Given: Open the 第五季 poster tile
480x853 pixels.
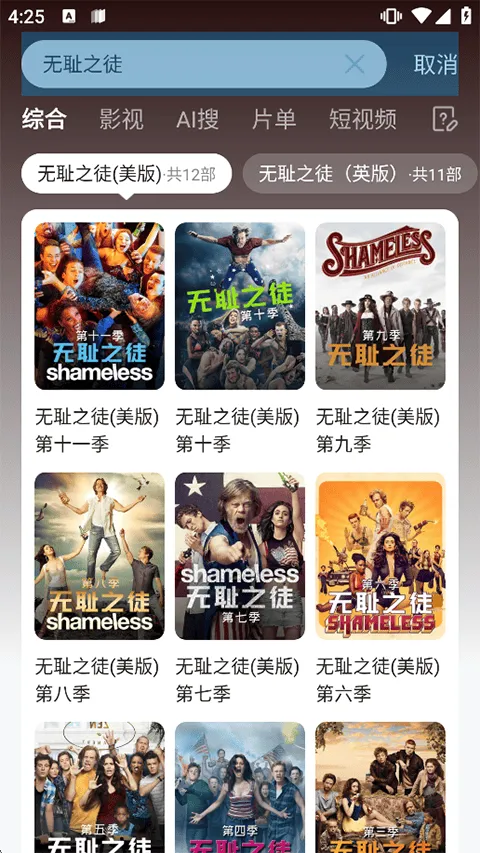Looking at the screenshot, I should (x=100, y=787).
